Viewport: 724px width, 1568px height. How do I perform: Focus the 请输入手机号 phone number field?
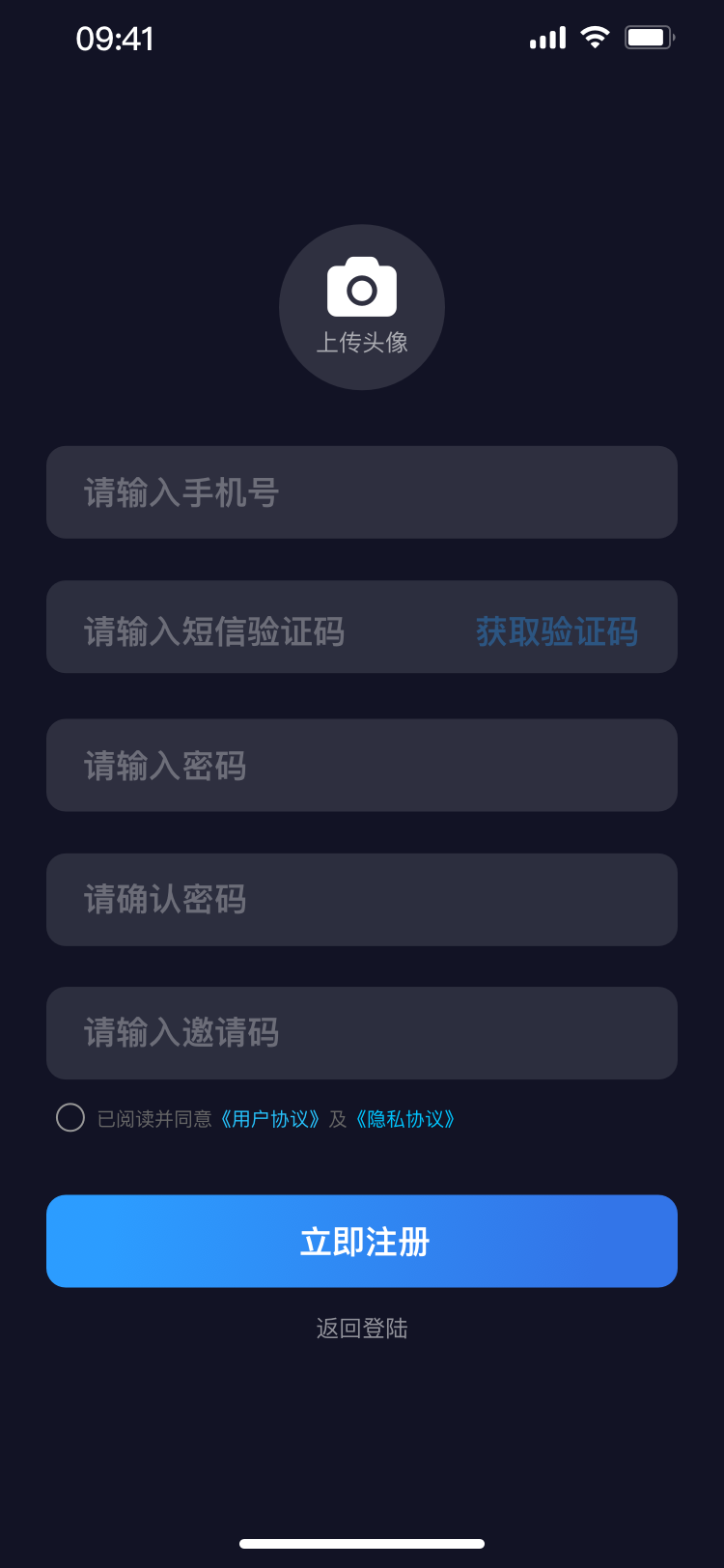pyautogui.click(x=362, y=492)
